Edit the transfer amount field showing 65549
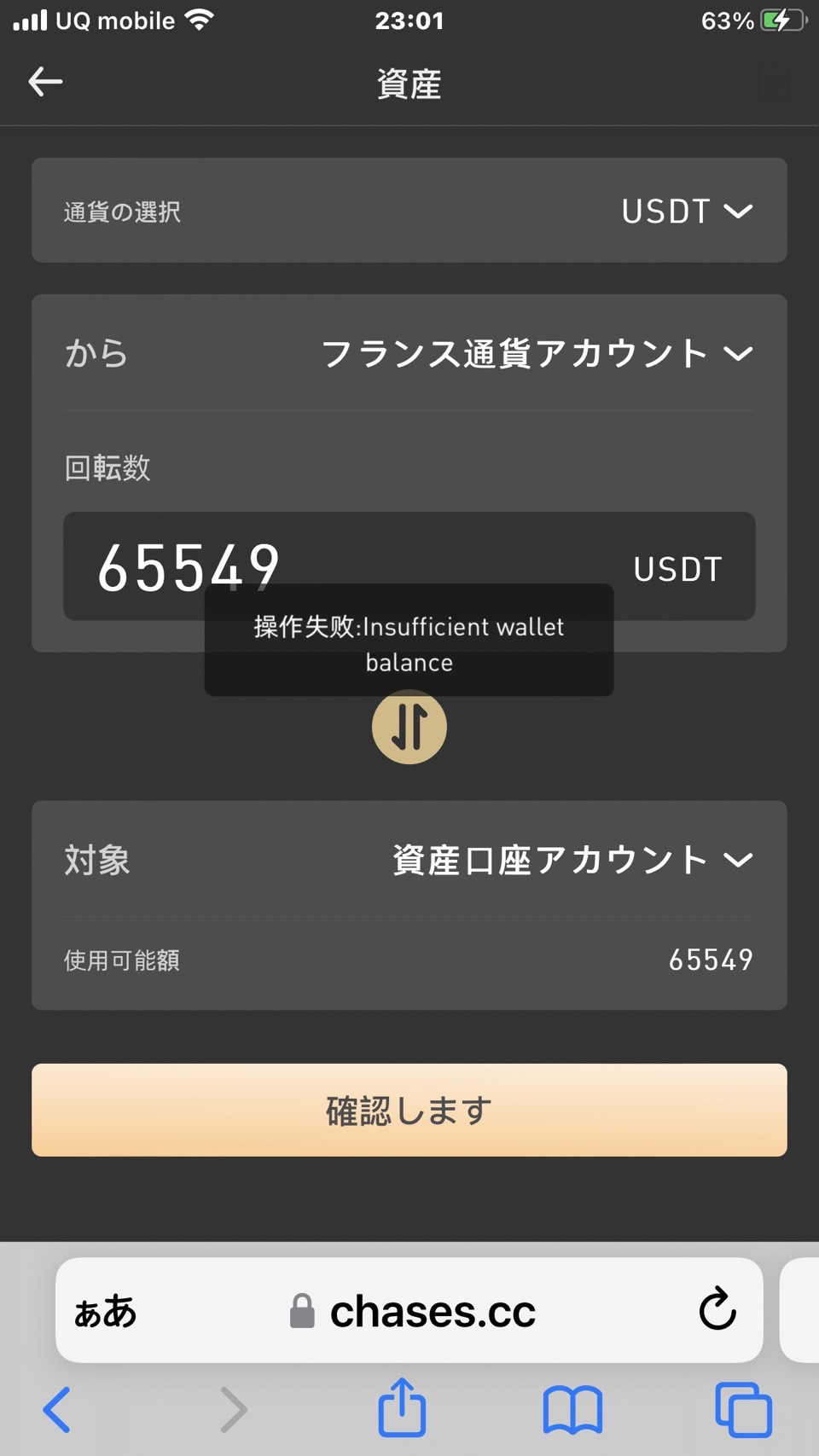819x1456 pixels. (x=409, y=566)
